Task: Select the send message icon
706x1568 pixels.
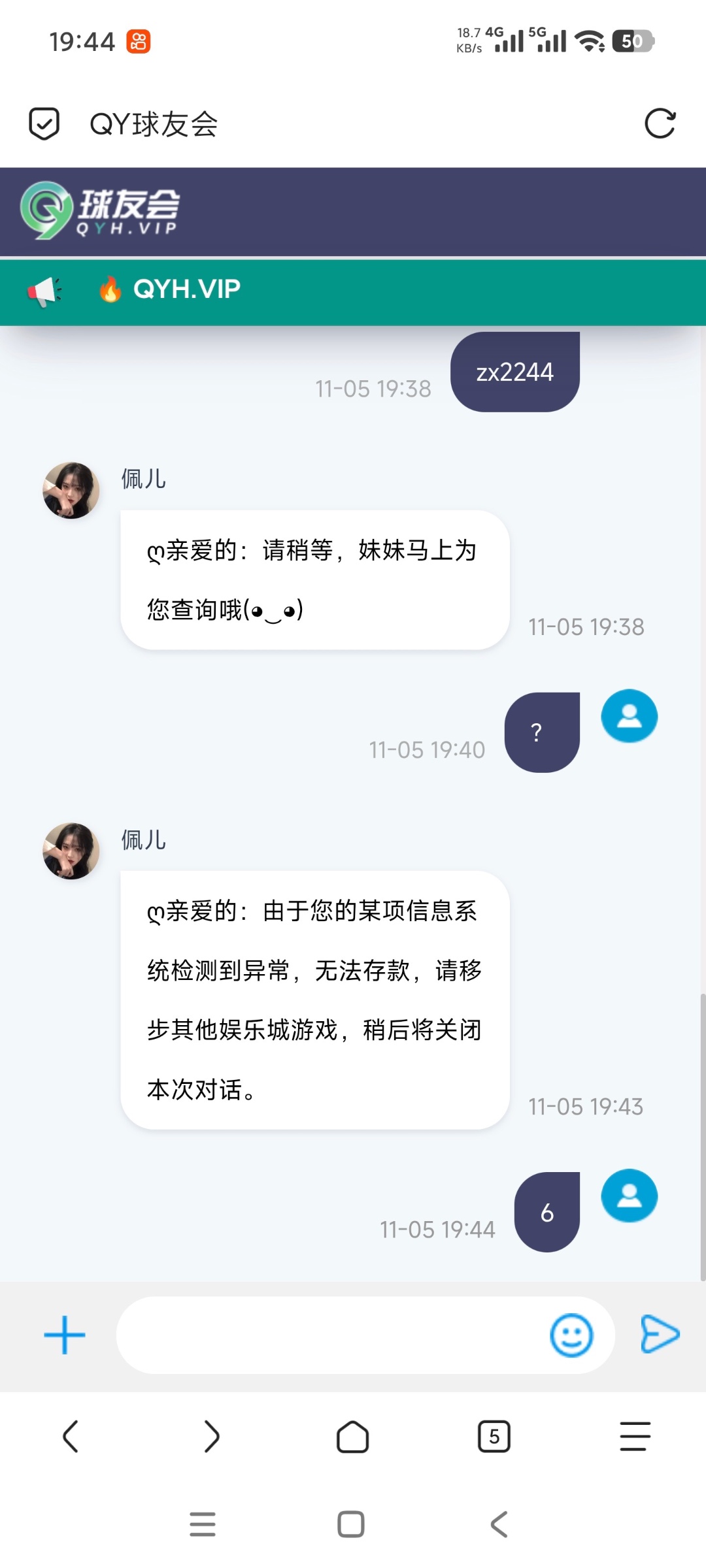Action: click(660, 1333)
